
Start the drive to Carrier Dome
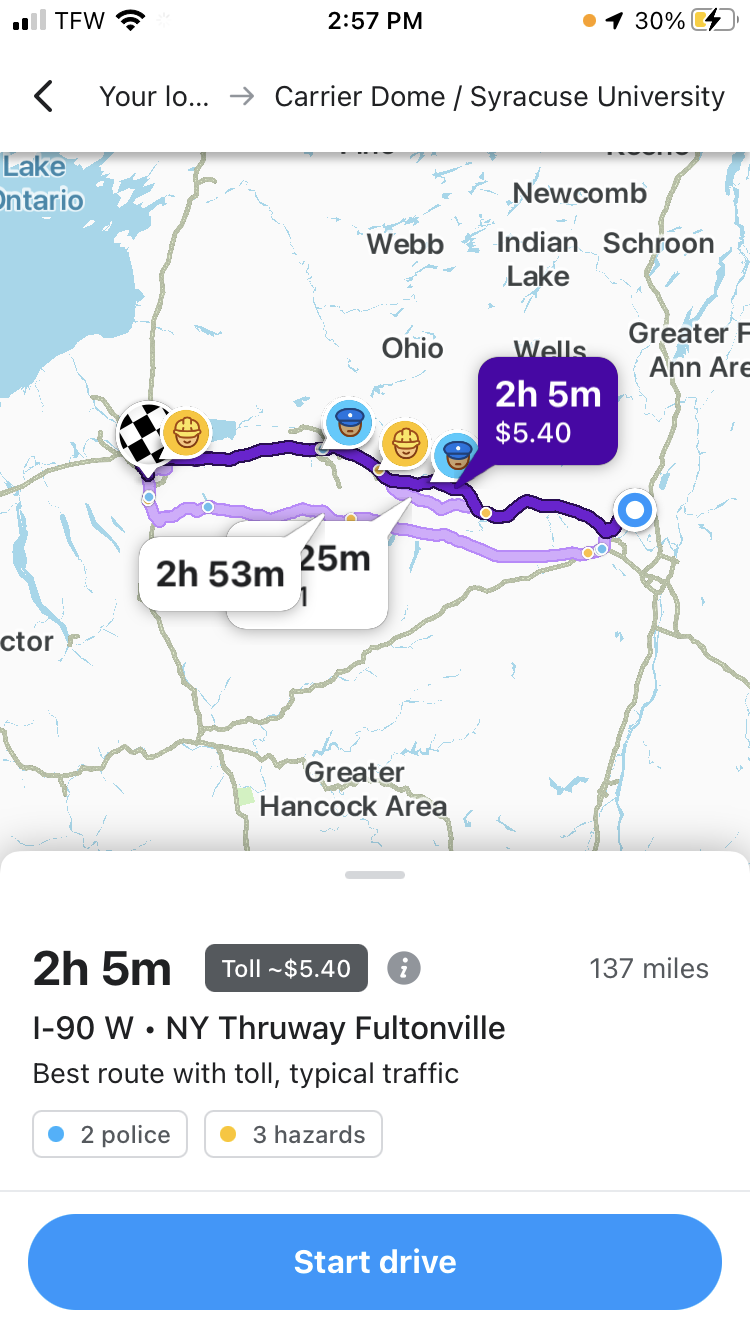375,1261
